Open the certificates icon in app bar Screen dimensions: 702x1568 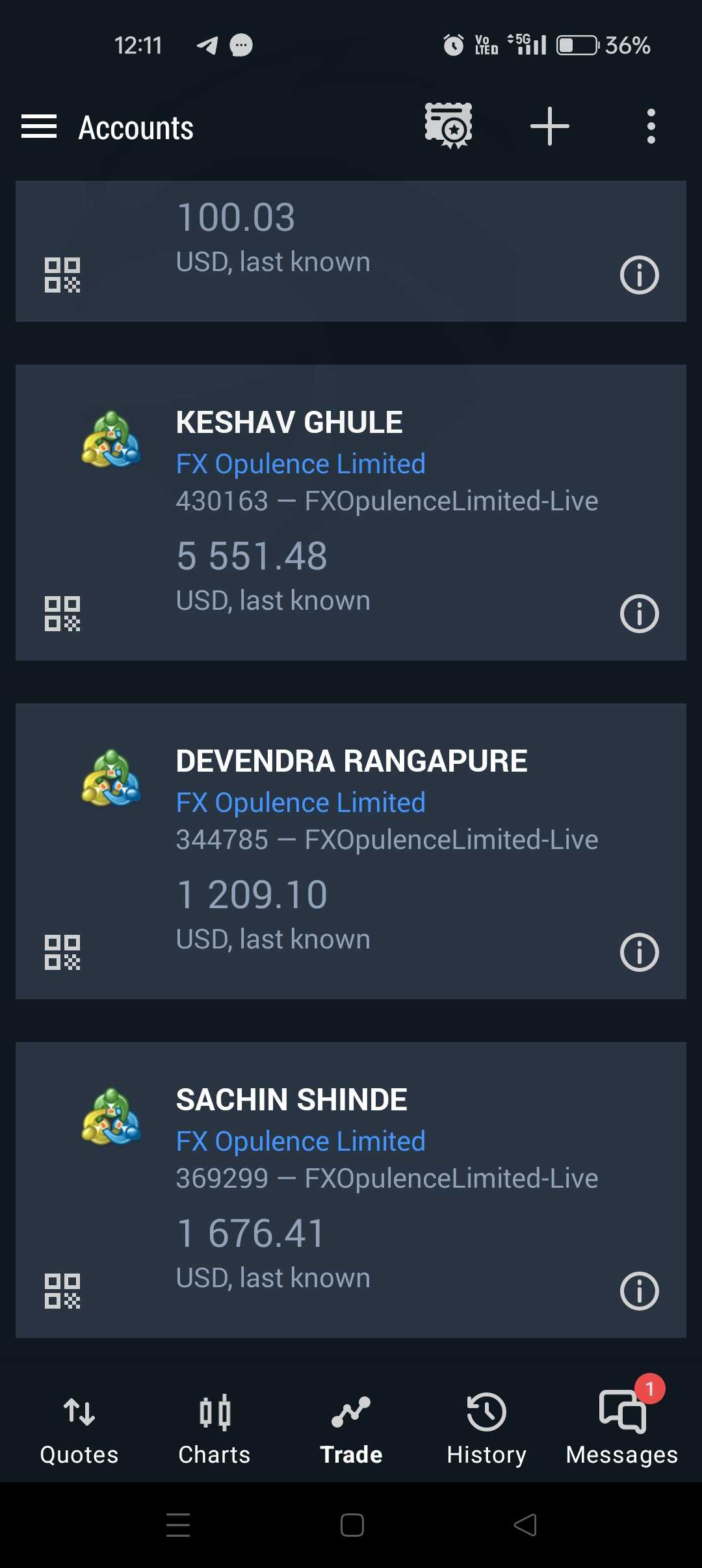tap(448, 125)
